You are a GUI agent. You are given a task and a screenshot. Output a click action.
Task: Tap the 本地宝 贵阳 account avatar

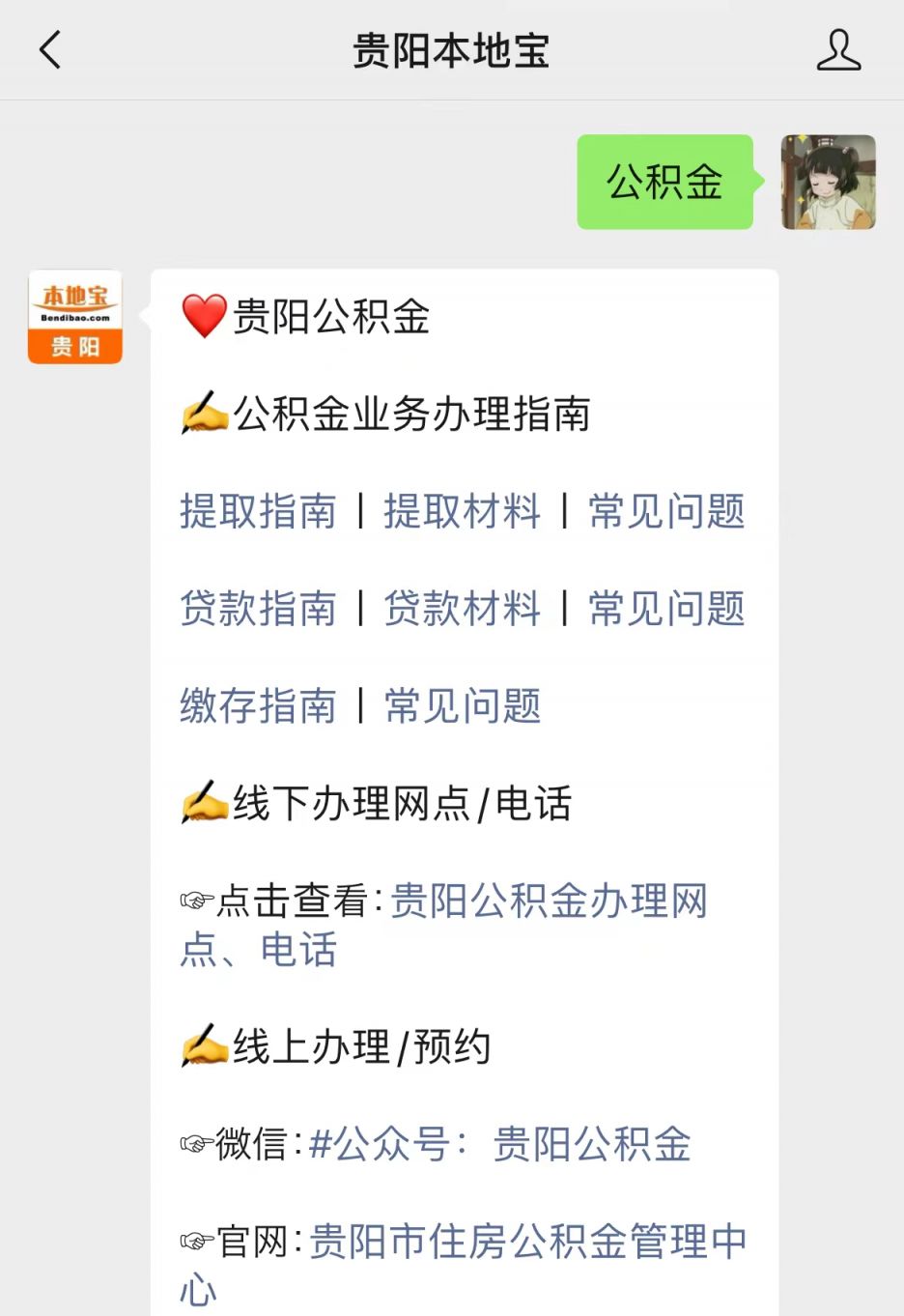coord(75,317)
